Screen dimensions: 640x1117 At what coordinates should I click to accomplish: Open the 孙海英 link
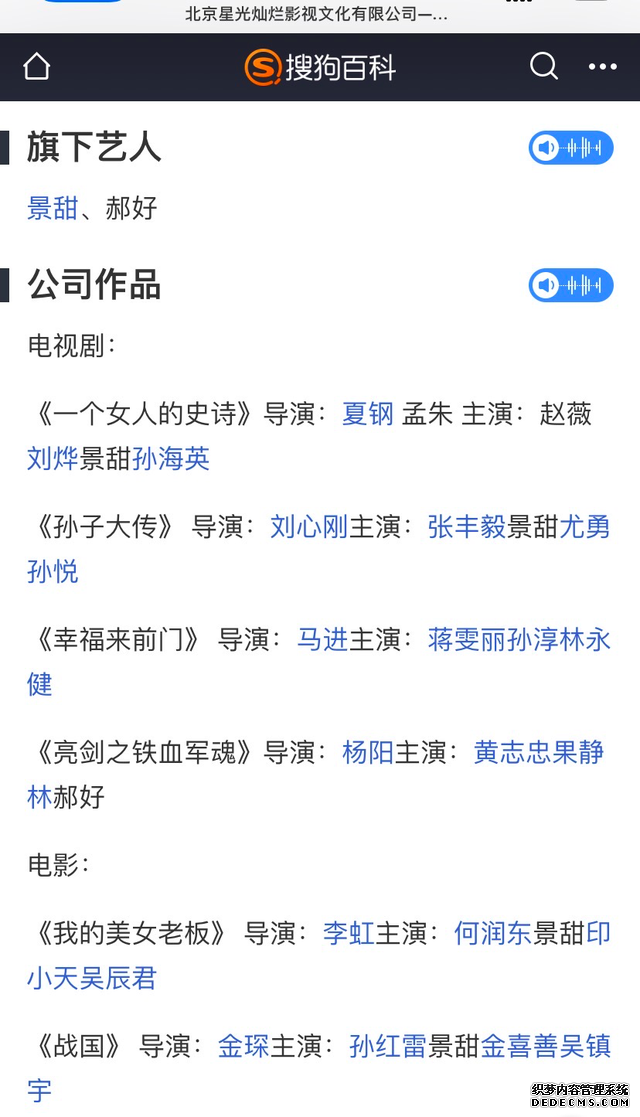point(171,459)
